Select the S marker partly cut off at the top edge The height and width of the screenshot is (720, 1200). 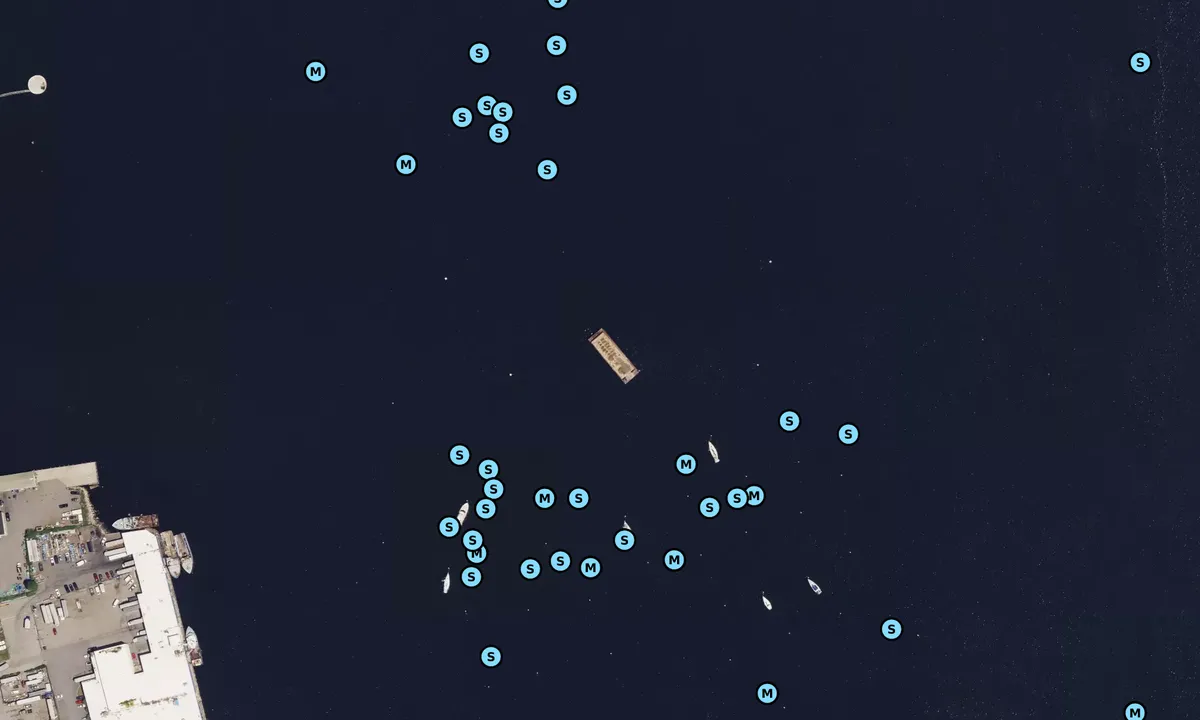[x=558, y=2]
